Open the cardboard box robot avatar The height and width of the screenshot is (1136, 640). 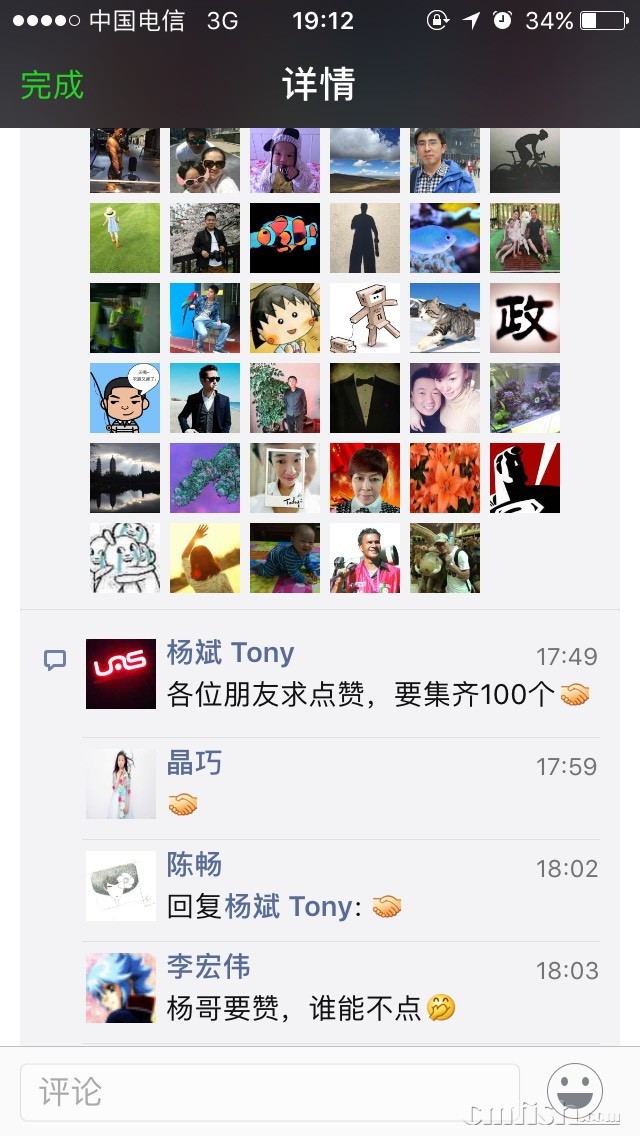pyautogui.click(x=365, y=318)
